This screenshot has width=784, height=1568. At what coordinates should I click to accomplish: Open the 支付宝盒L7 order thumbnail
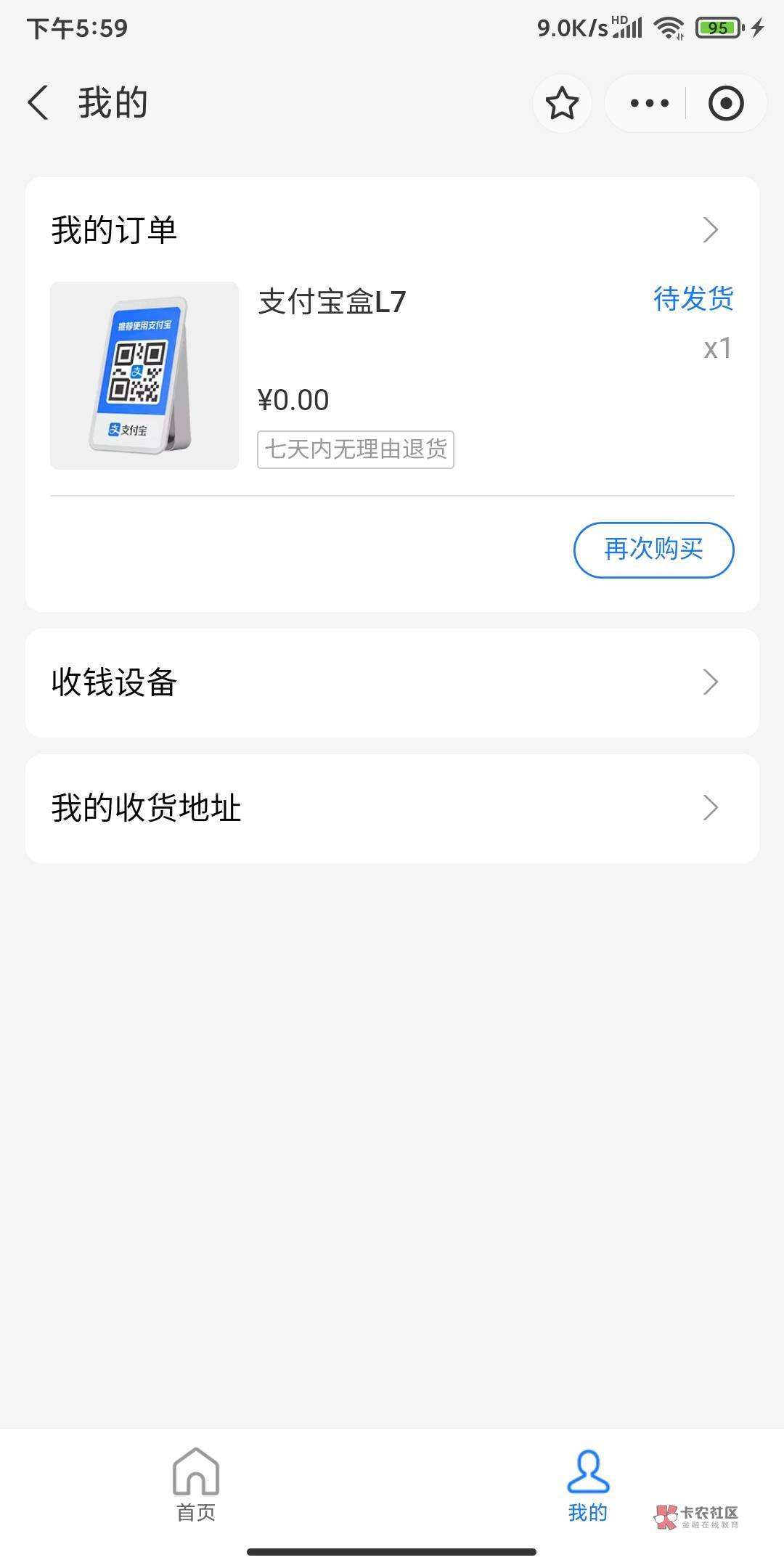coord(144,375)
